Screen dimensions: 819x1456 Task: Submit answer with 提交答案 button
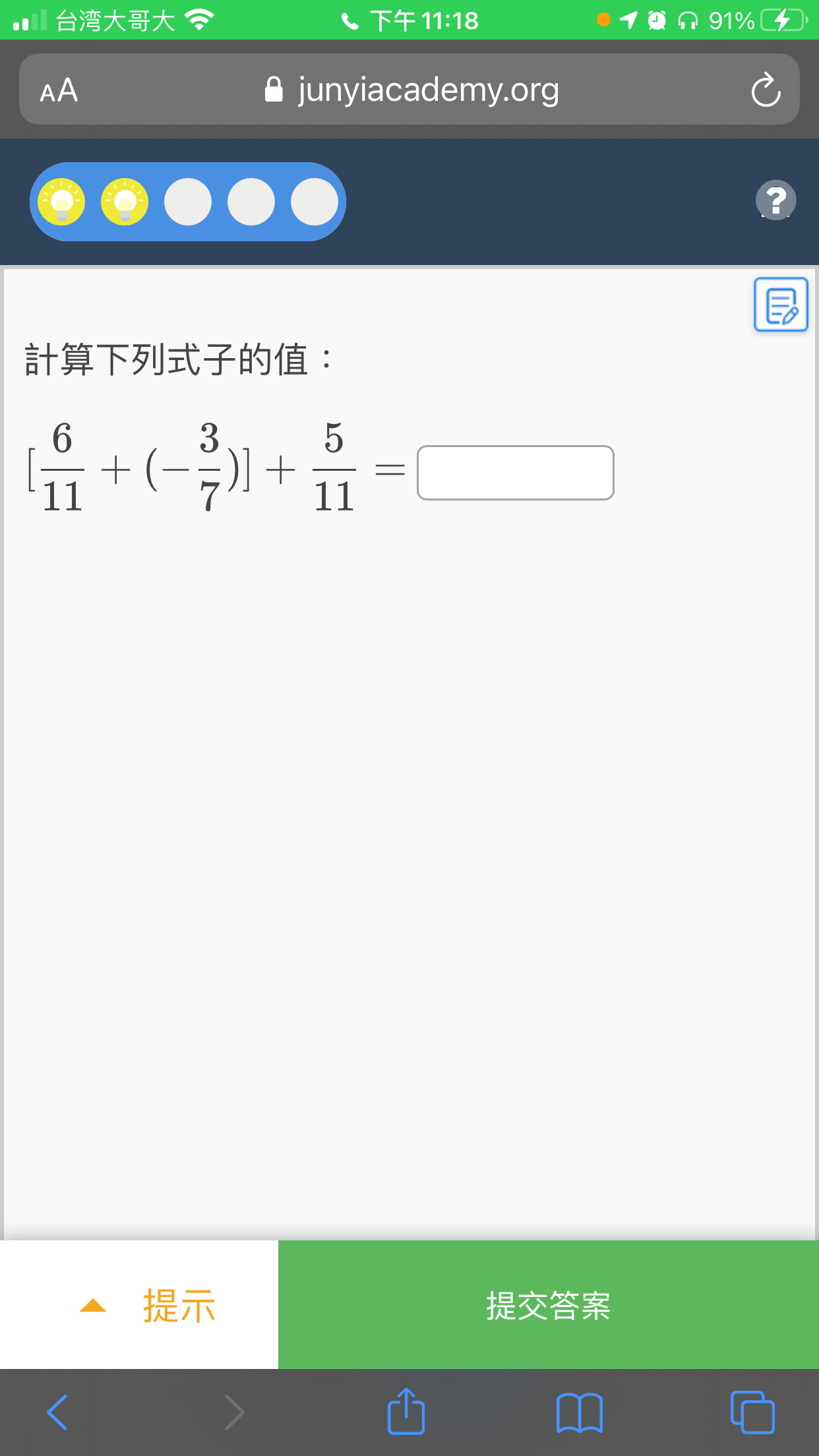(x=549, y=1305)
